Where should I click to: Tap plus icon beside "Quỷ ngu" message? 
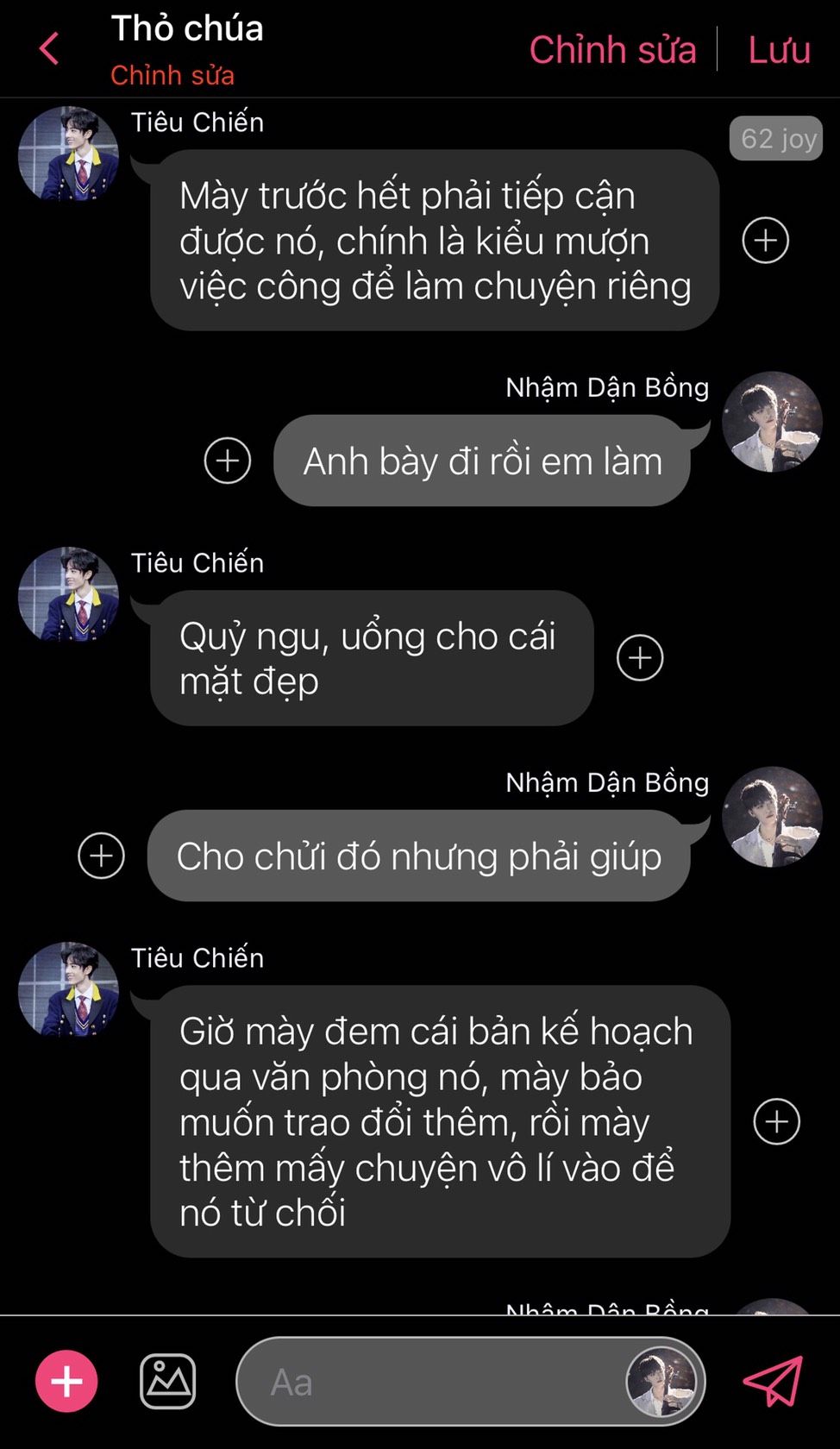640,658
